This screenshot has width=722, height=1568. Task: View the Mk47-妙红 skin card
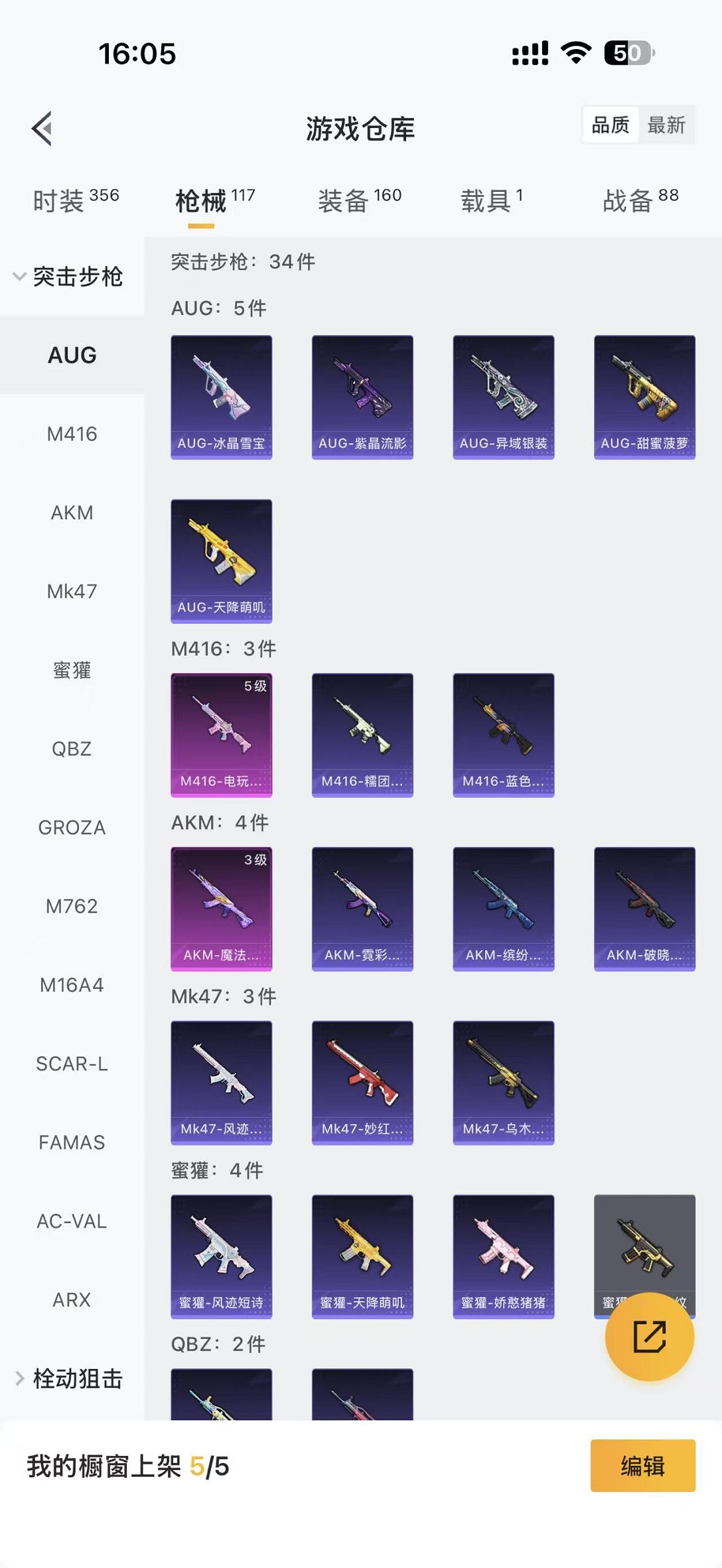point(362,1082)
